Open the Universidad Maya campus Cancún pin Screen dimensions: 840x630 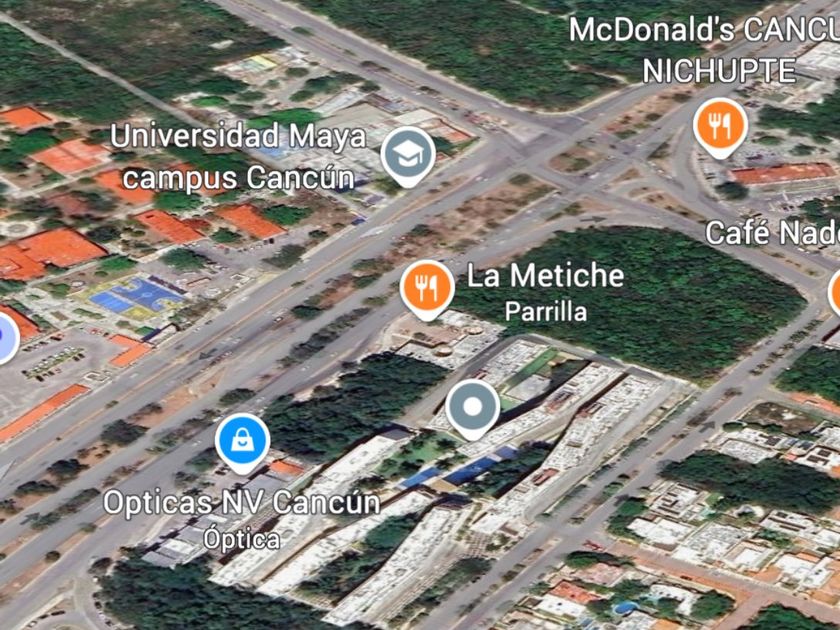click(408, 155)
